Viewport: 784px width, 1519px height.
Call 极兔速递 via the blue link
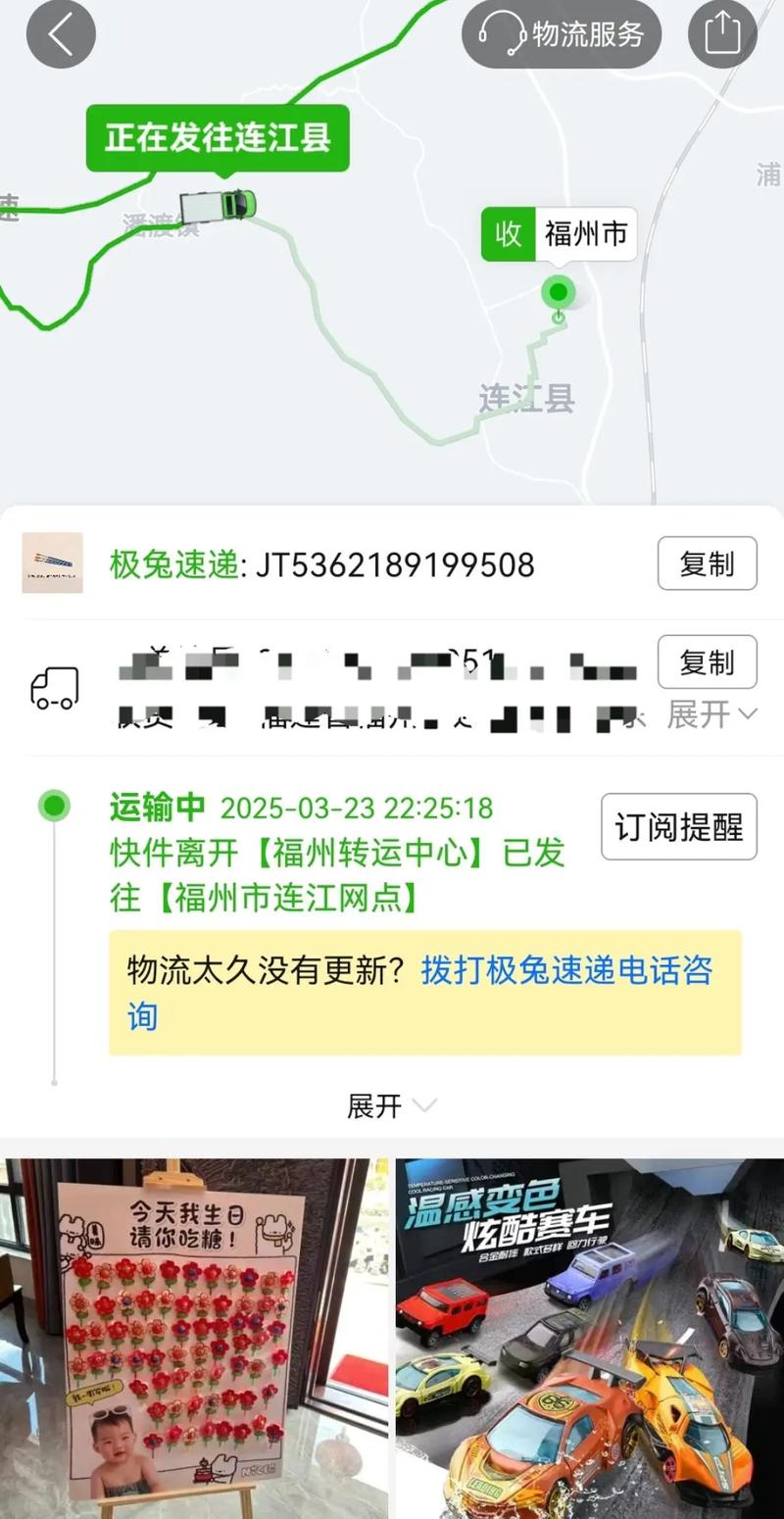[x=566, y=971]
